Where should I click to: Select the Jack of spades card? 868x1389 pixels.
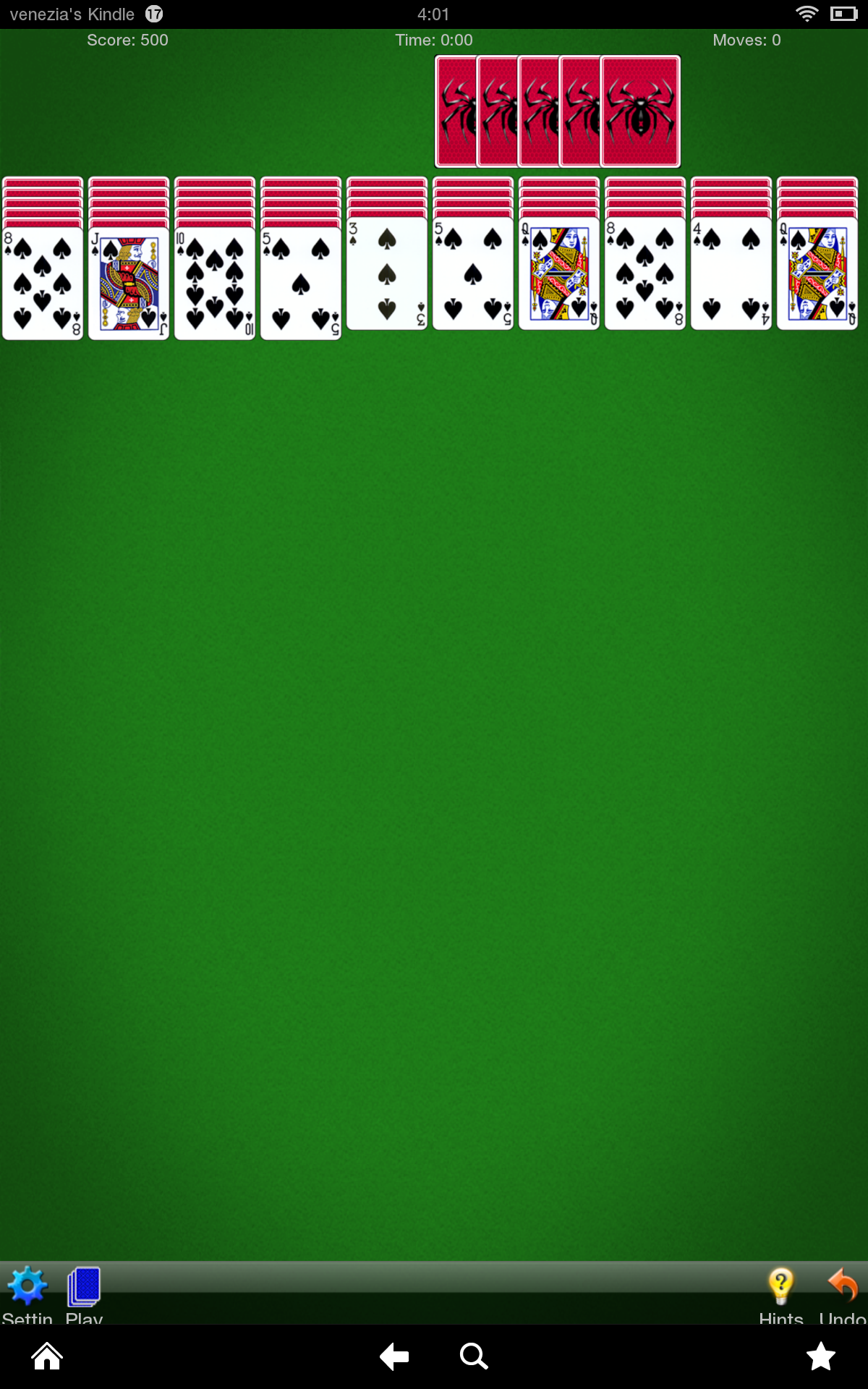(x=129, y=283)
